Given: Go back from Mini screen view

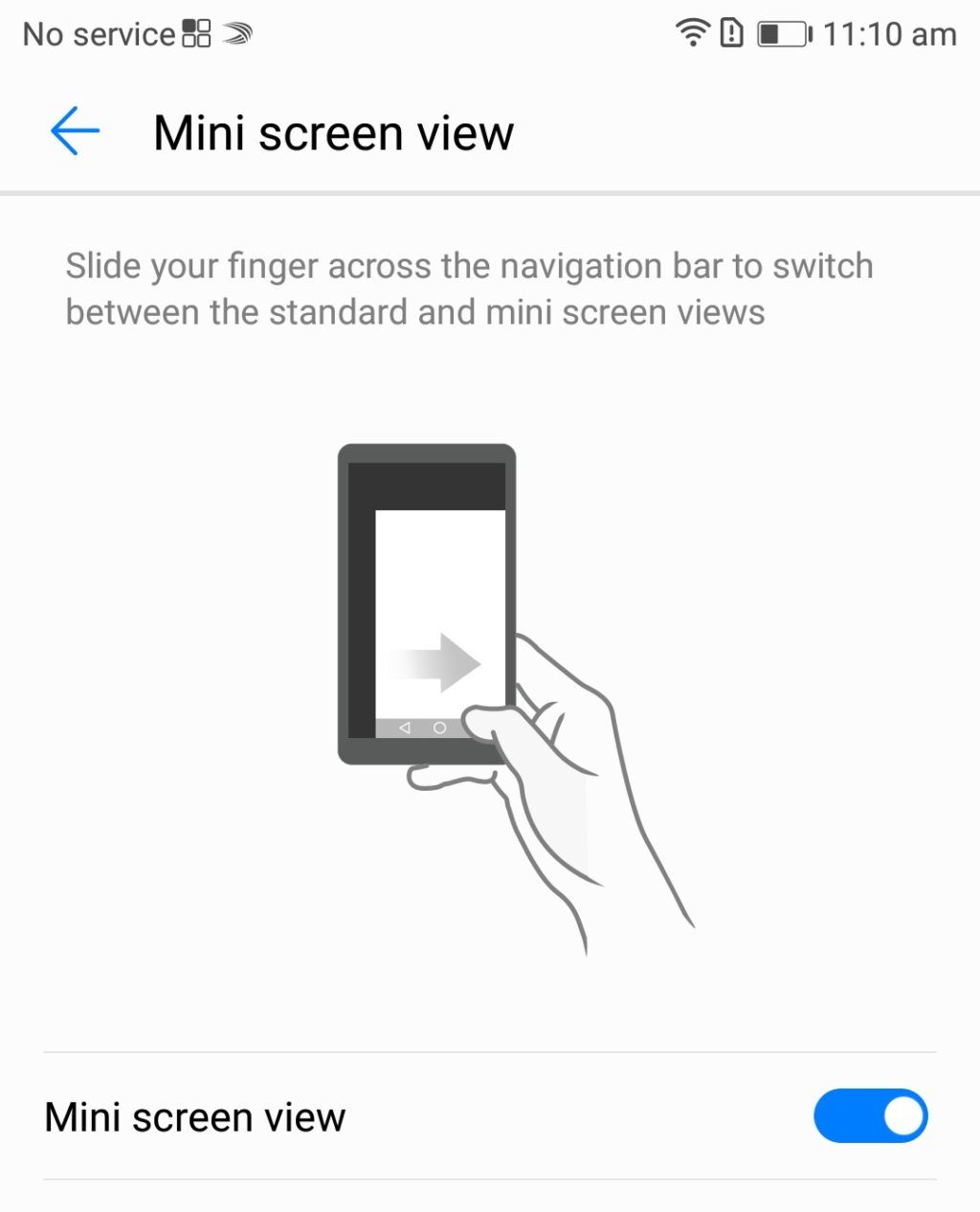Looking at the screenshot, I should click(x=75, y=131).
